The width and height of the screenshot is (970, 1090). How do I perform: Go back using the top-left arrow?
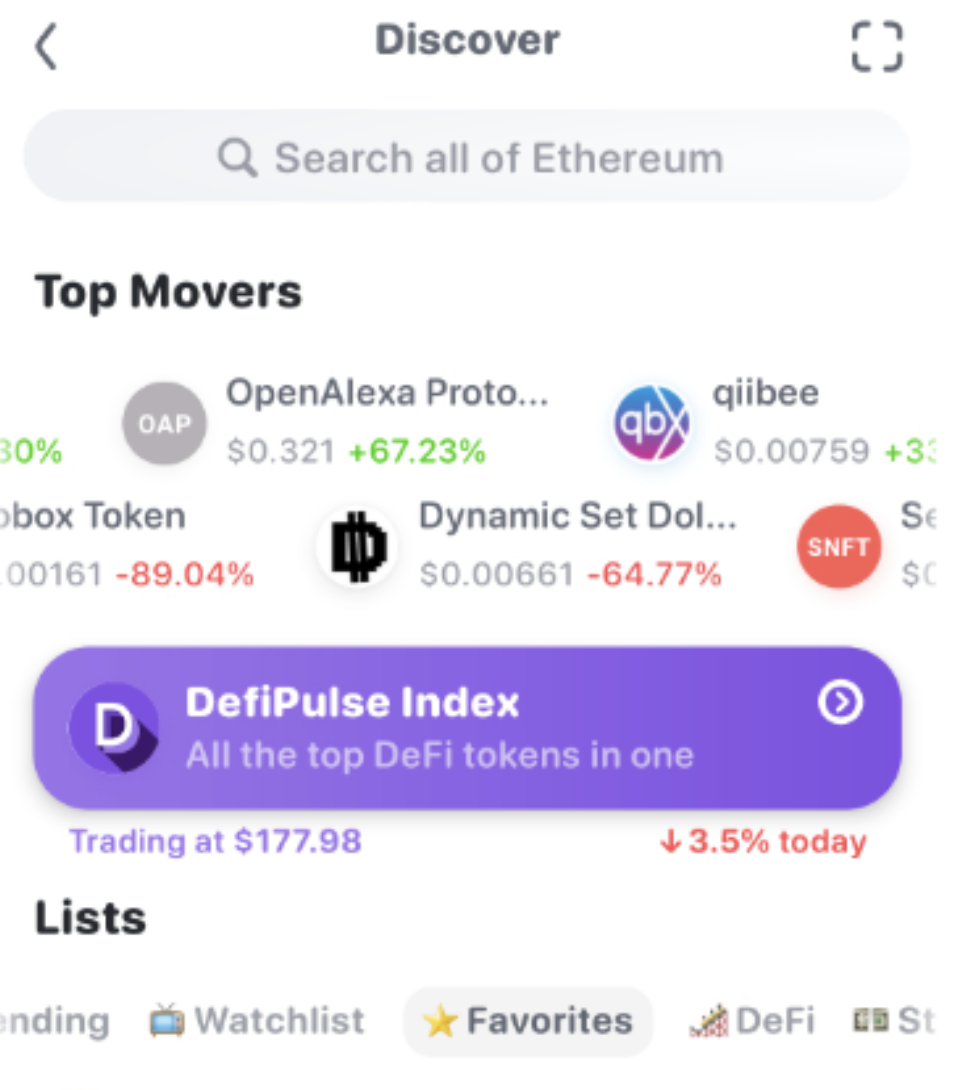click(47, 47)
